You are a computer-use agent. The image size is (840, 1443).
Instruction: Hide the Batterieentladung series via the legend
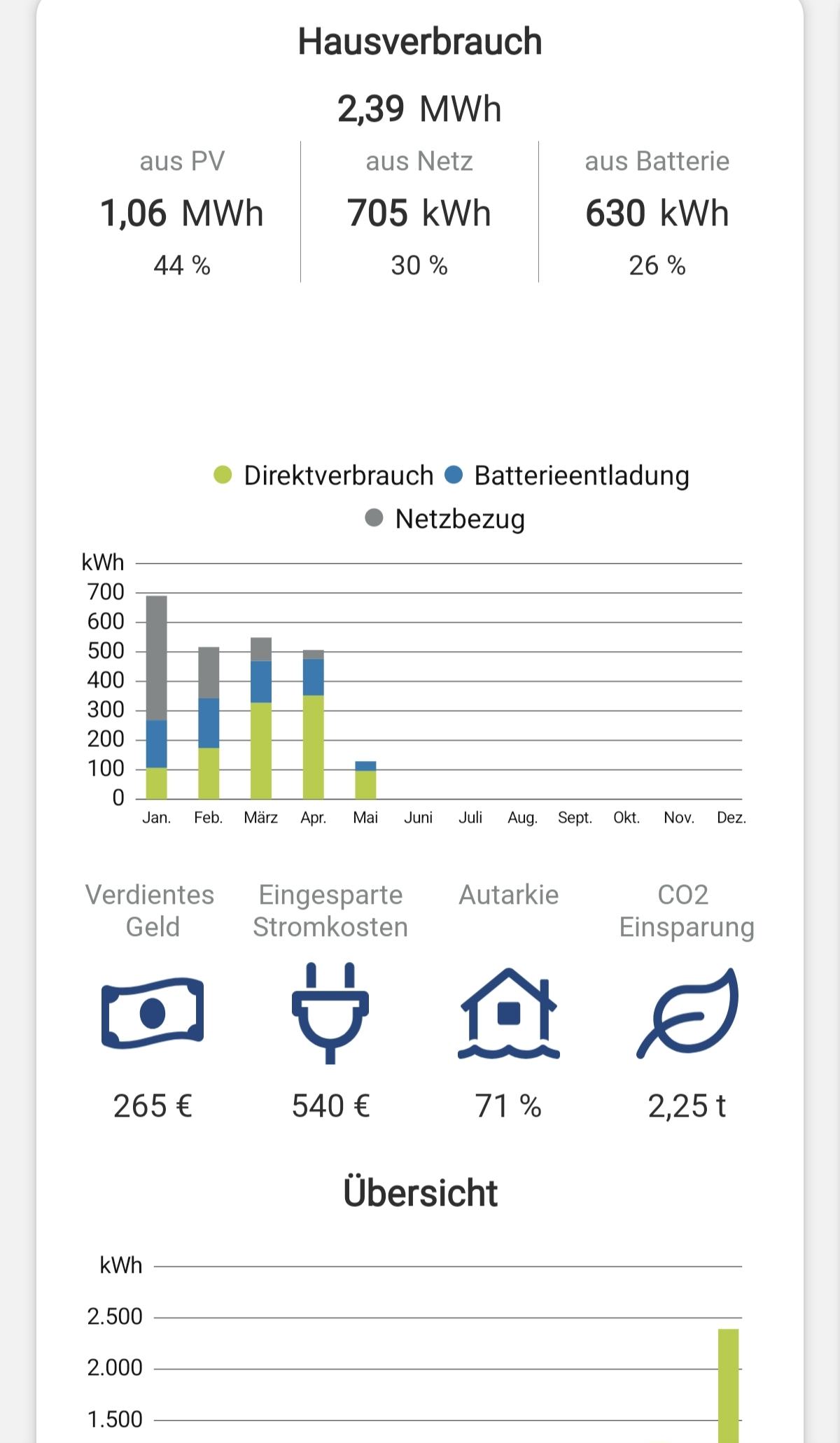(x=568, y=475)
